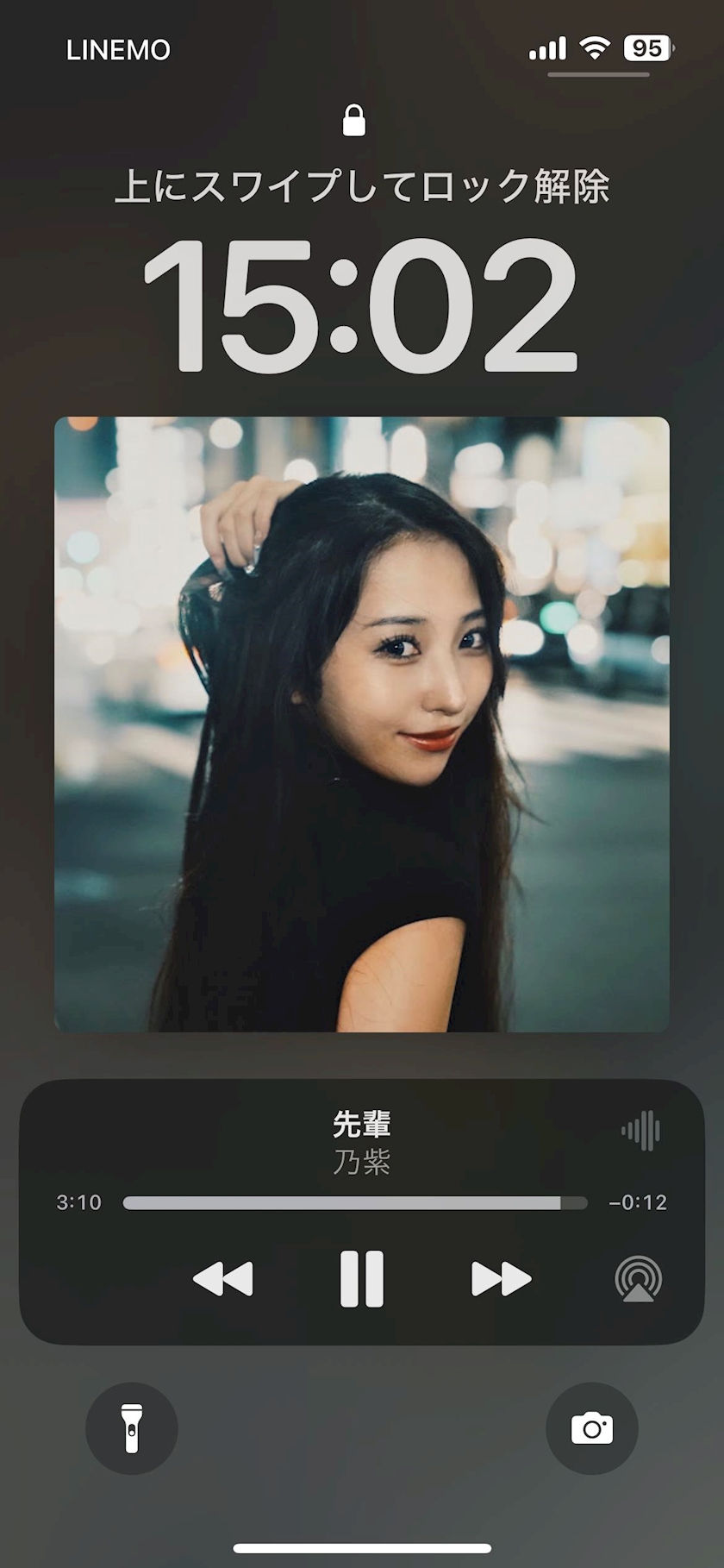
Task: Open AirPlay output options
Action: [638, 1279]
